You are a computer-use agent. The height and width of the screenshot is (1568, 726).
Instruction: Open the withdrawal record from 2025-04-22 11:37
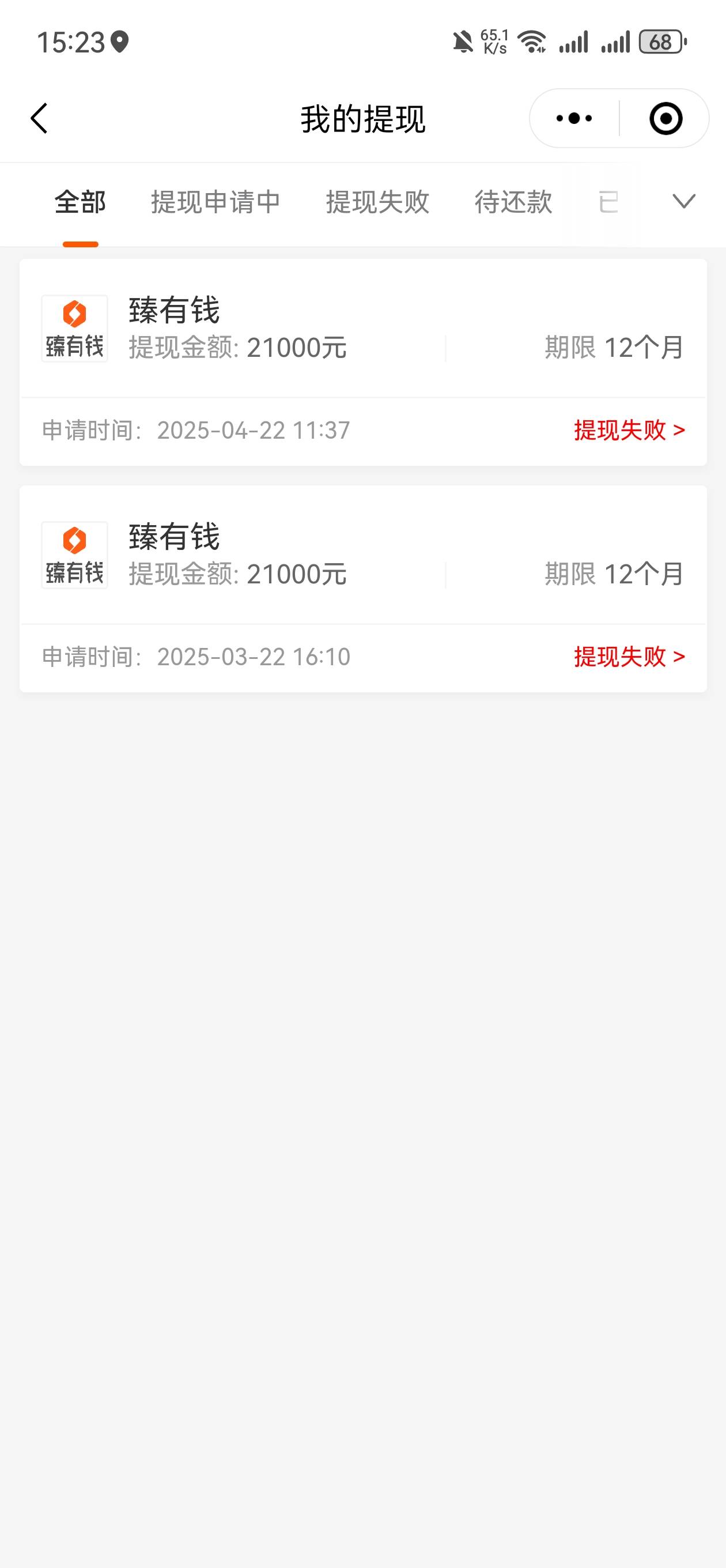[x=364, y=362]
